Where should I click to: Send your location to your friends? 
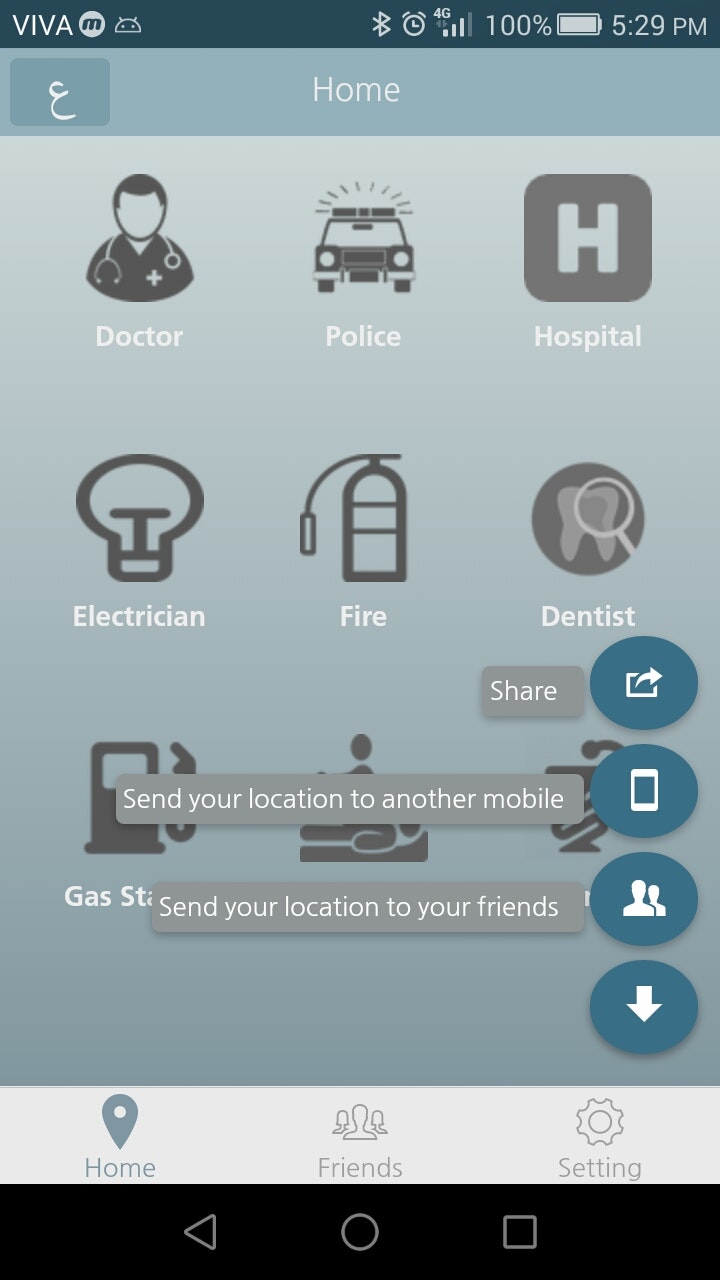[367, 906]
